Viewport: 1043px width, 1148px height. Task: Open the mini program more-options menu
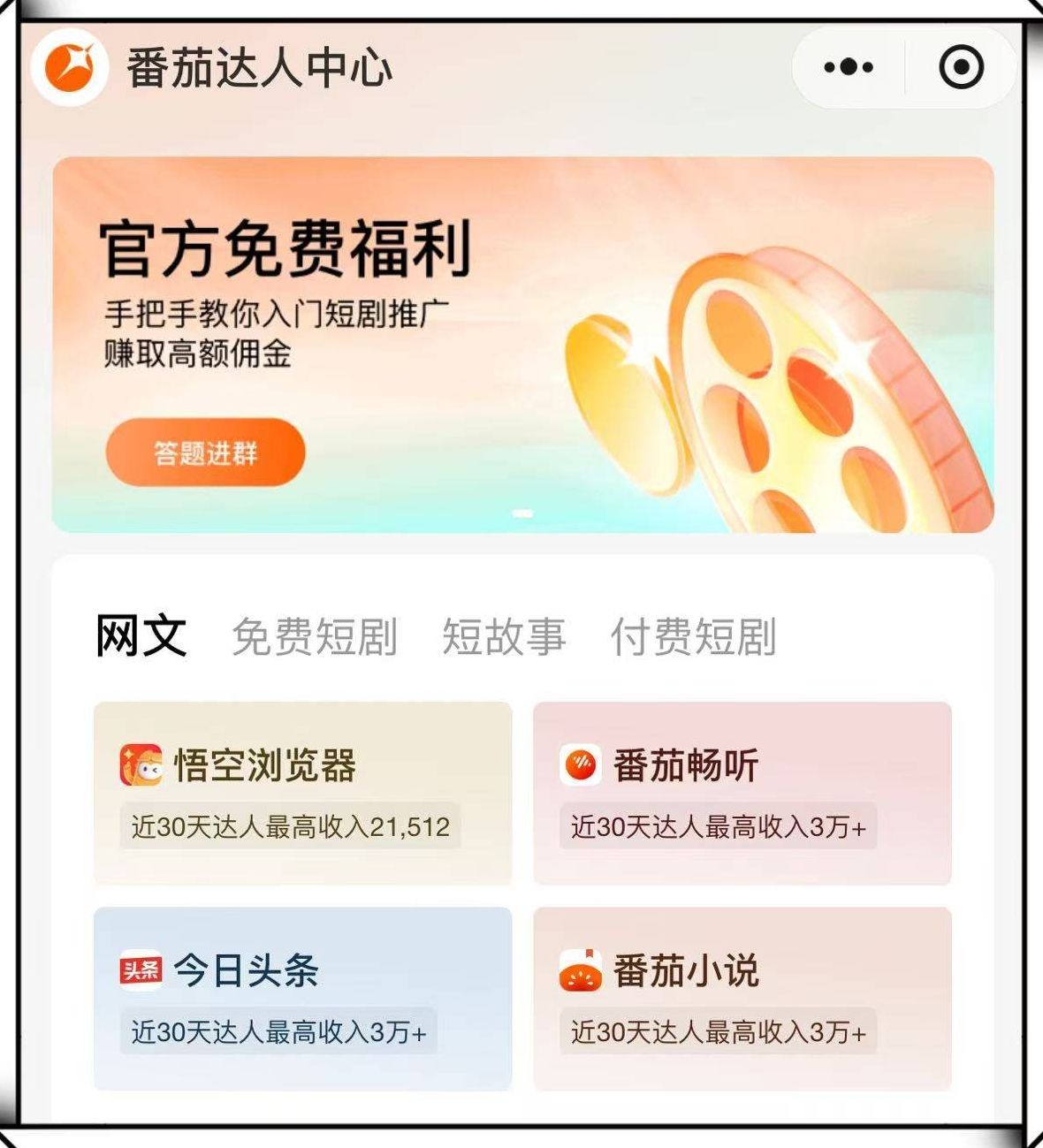[x=848, y=67]
